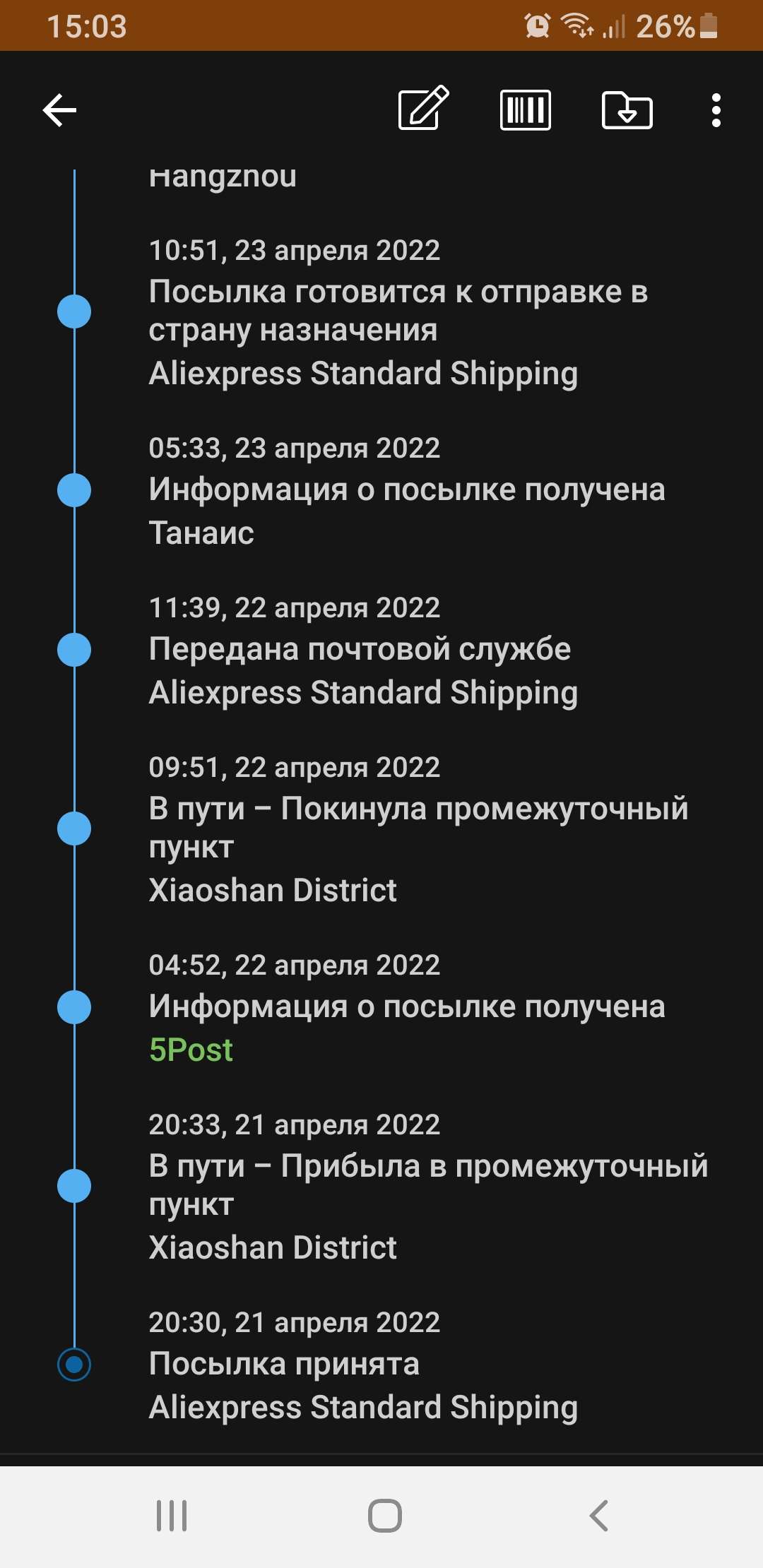Go back using the top arrow
This screenshot has width=763, height=1568.
(60, 110)
